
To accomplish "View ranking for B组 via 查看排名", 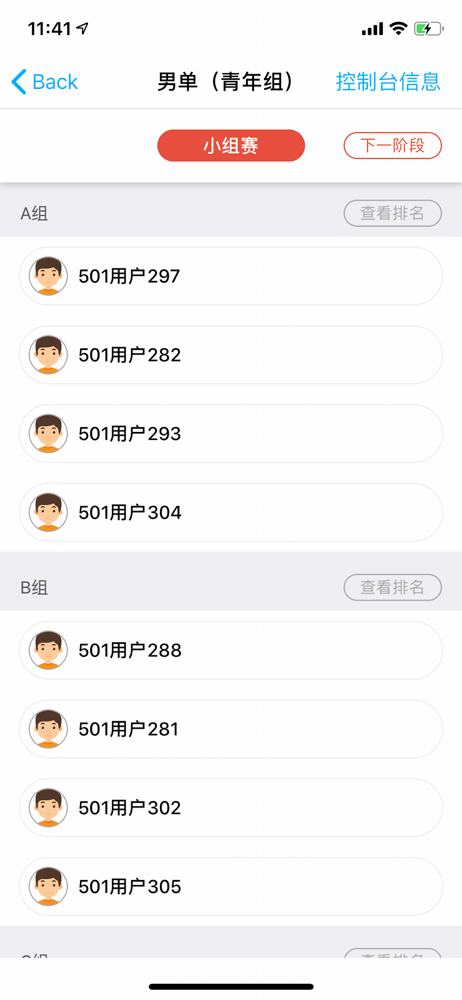I will coord(392,587).
